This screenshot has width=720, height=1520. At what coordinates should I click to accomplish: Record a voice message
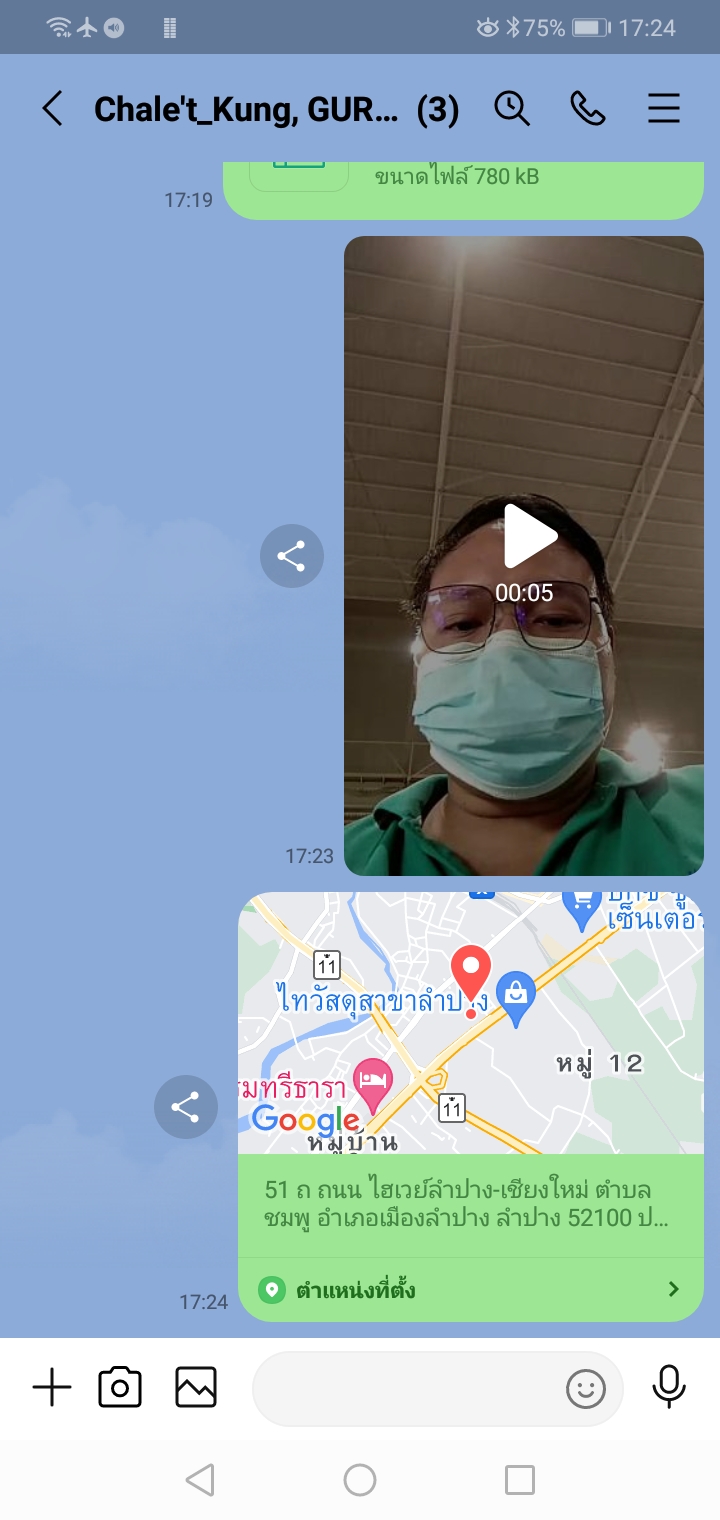tap(669, 1388)
